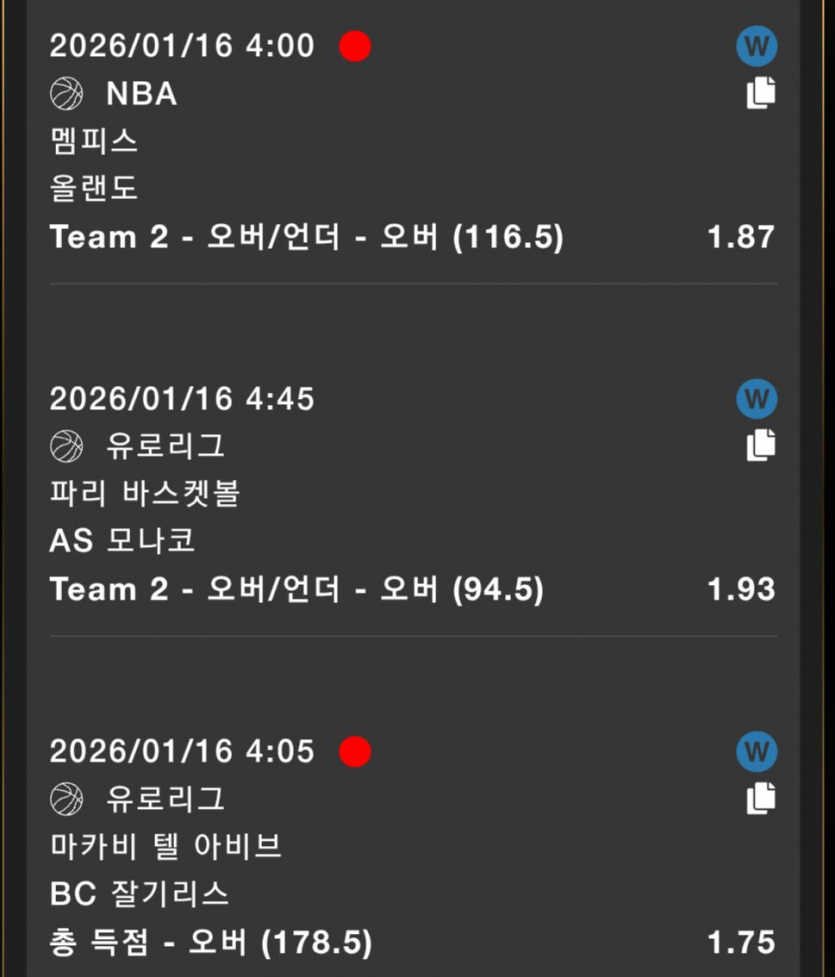Viewport: 835px width, 977px height.
Task: Click the W badge on the AS 모나코 bet
Action: click(x=757, y=399)
